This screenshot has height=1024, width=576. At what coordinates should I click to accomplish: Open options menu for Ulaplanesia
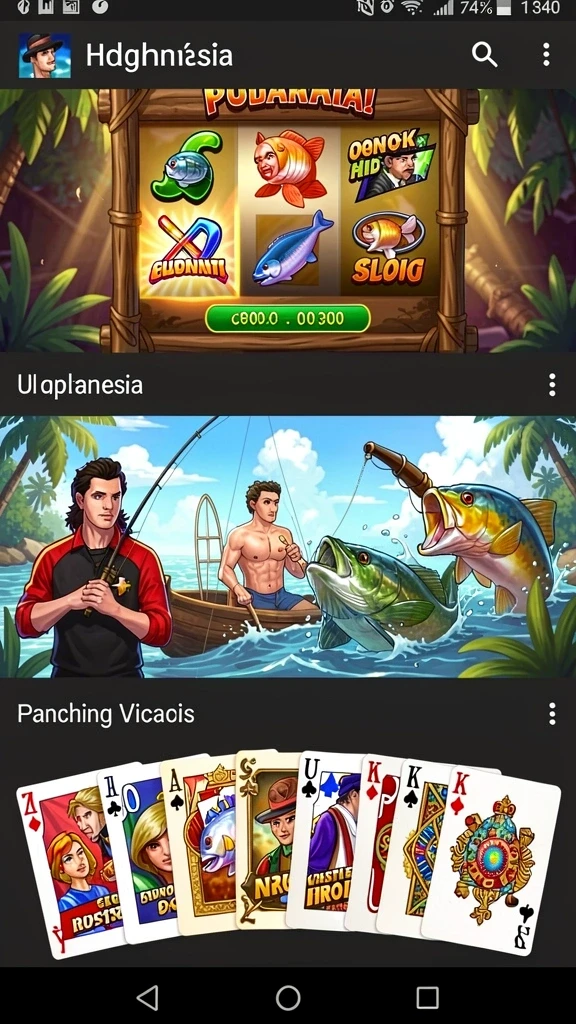pyautogui.click(x=552, y=385)
